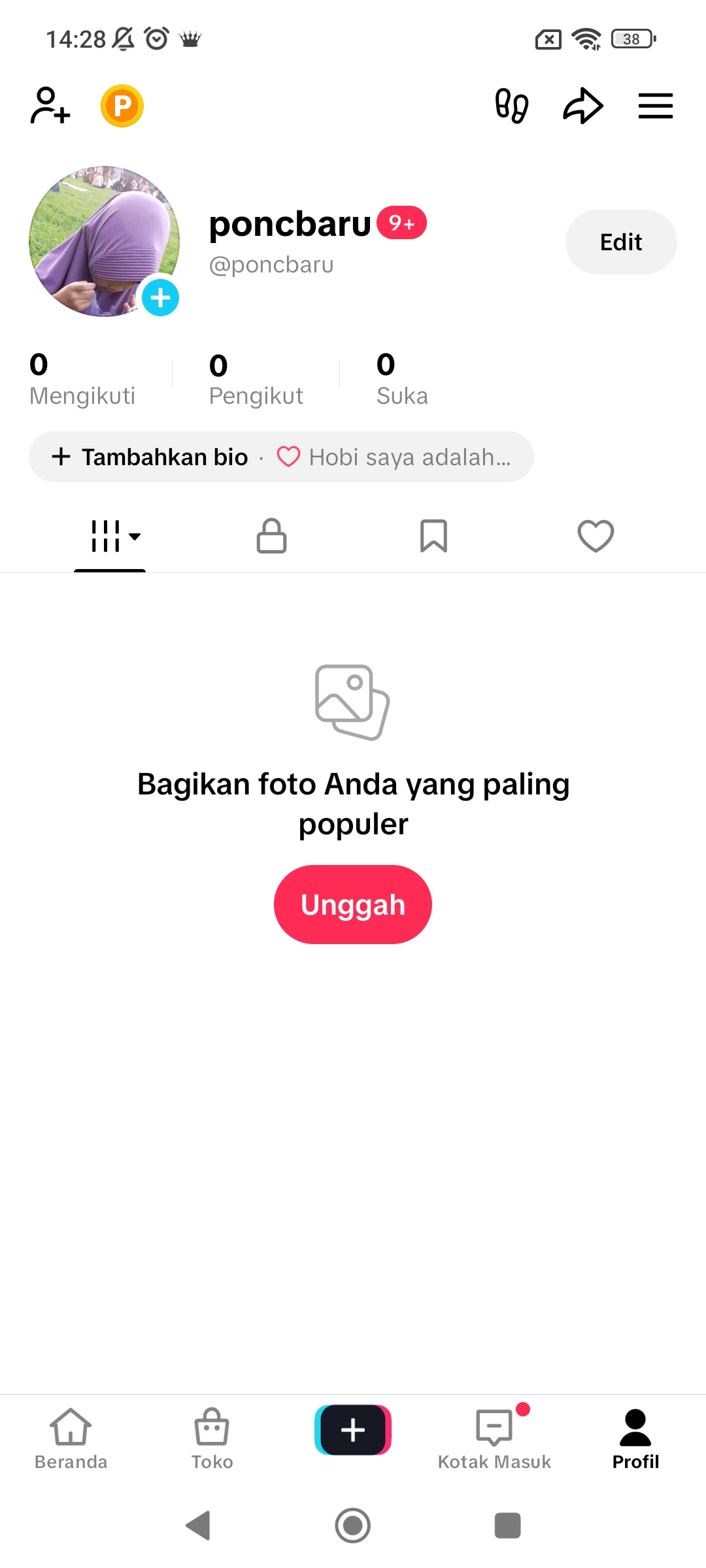View the Mengikuti list
The image size is (706, 1568).
(82, 379)
